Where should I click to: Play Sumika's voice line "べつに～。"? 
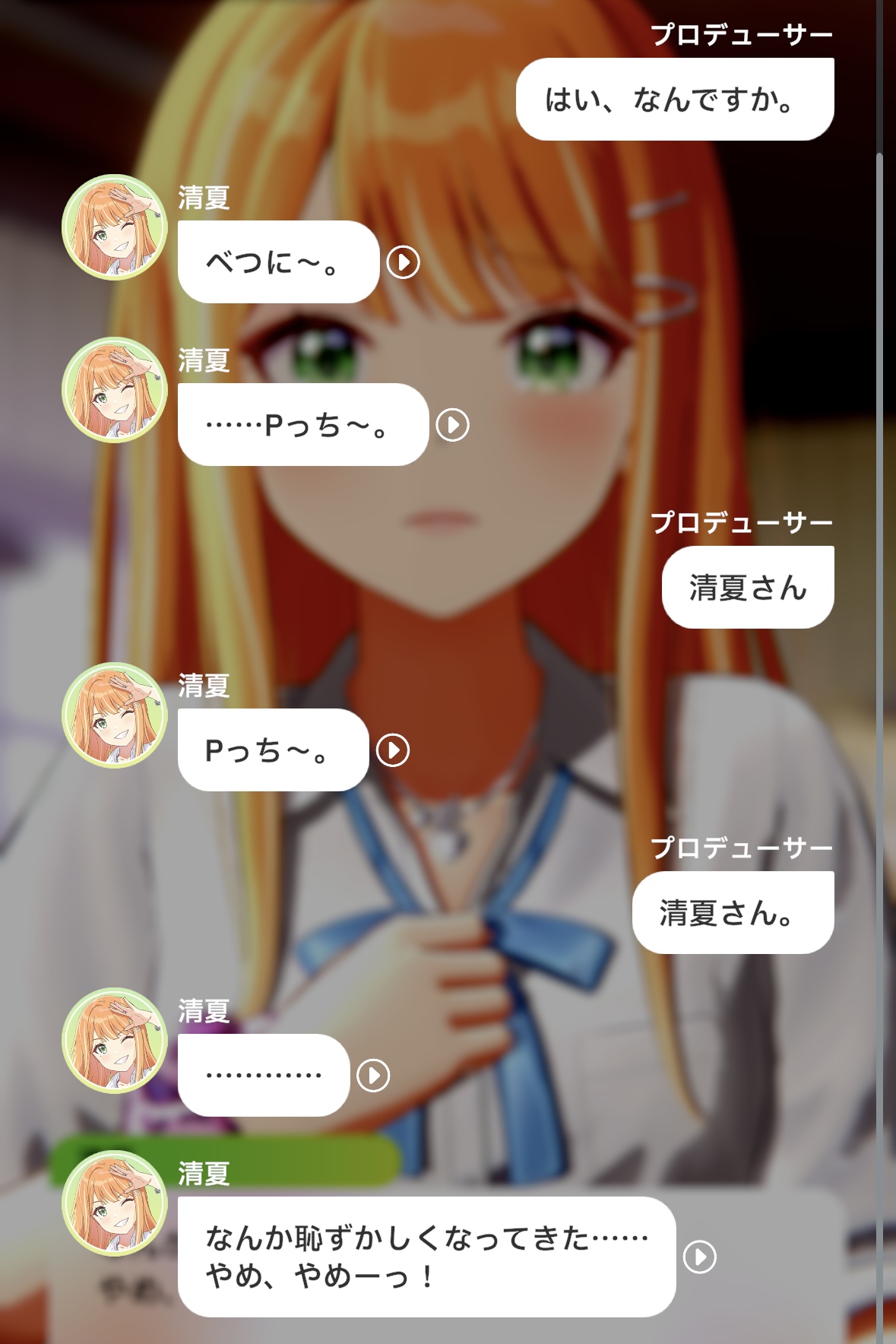pos(403,262)
